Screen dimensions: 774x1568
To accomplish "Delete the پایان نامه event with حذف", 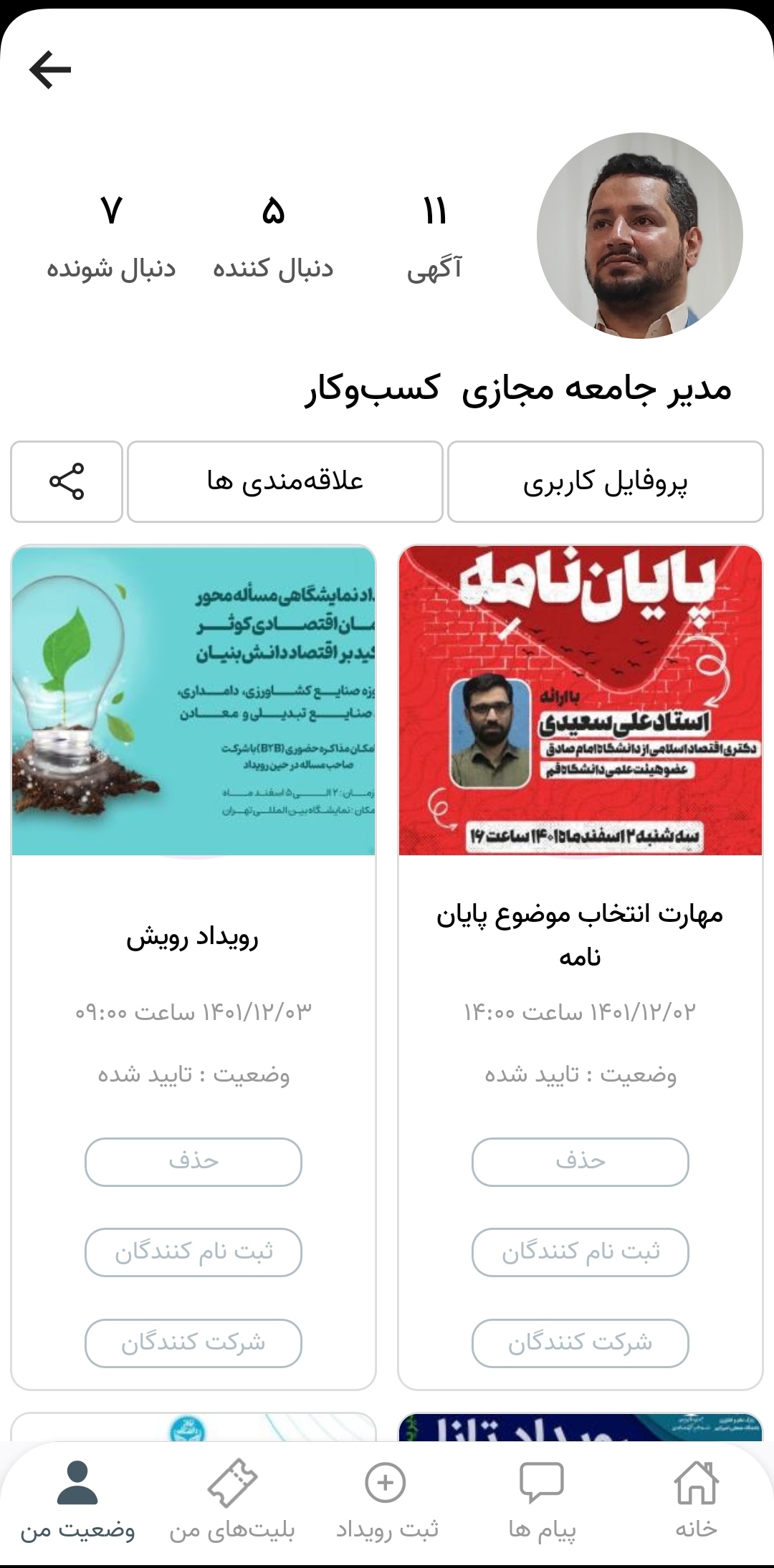I will coord(580,1162).
